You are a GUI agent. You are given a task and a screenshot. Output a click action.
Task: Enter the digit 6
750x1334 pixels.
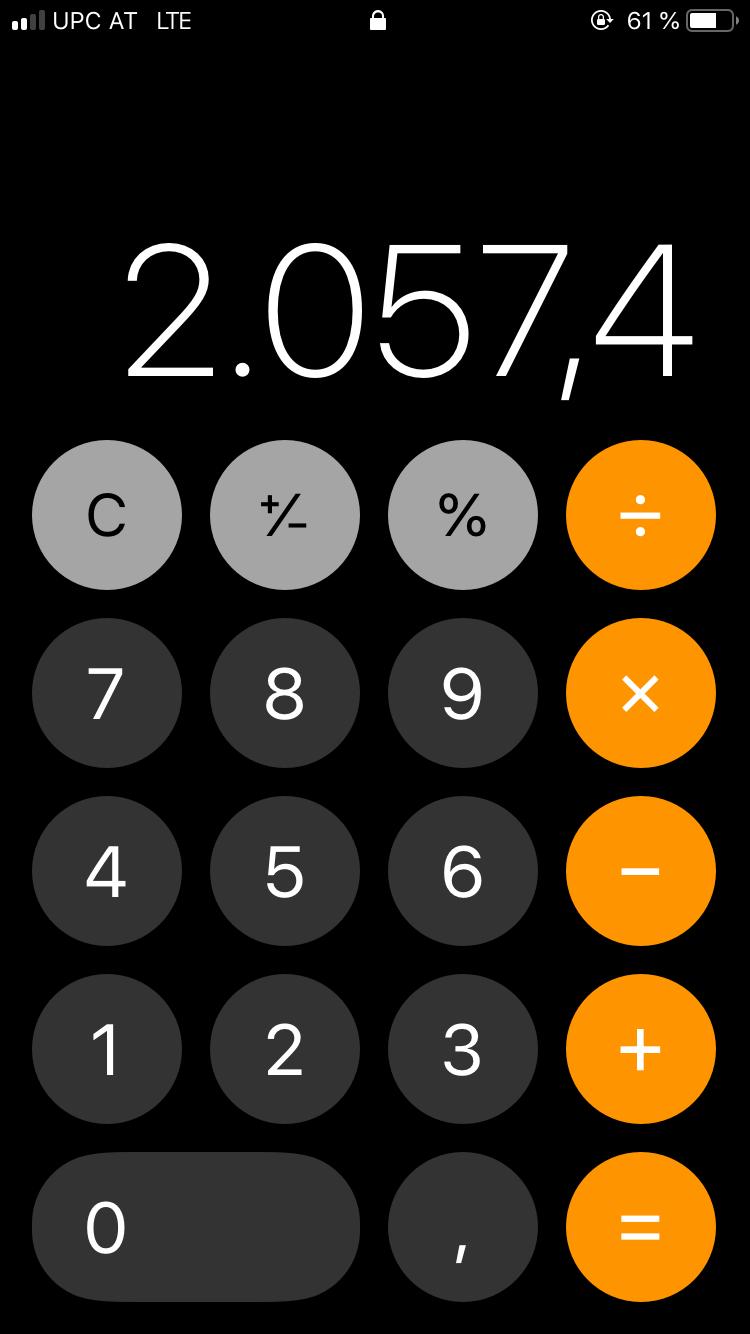pos(463,871)
